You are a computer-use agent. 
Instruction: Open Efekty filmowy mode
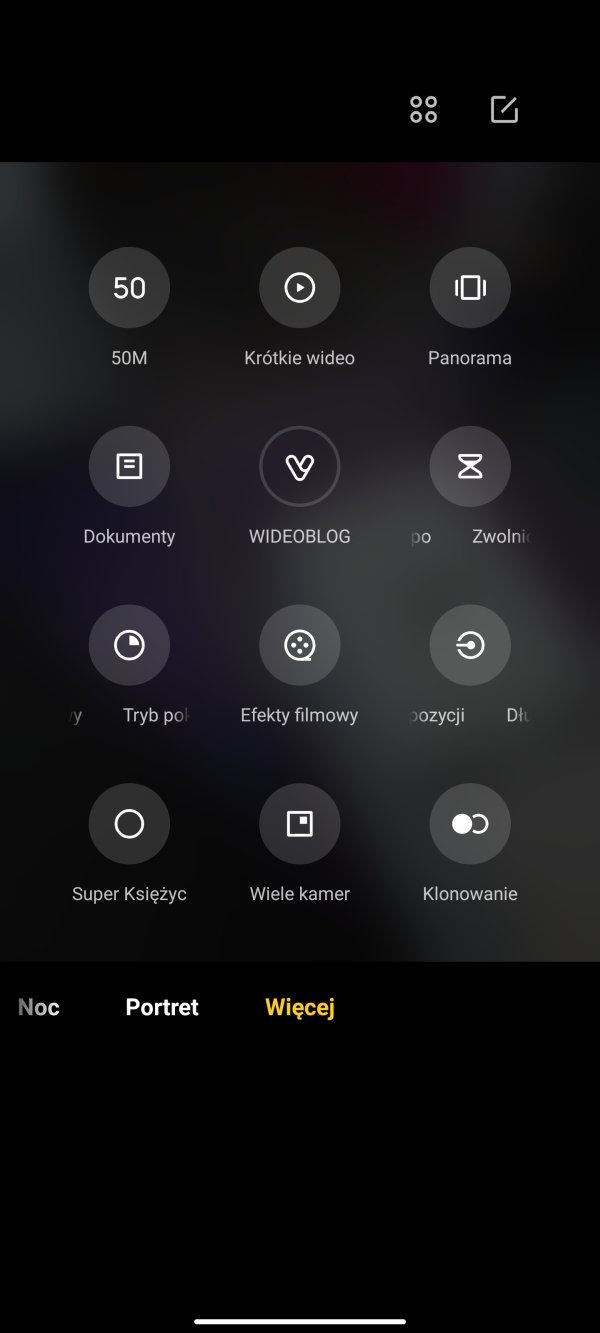click(300, 645)
